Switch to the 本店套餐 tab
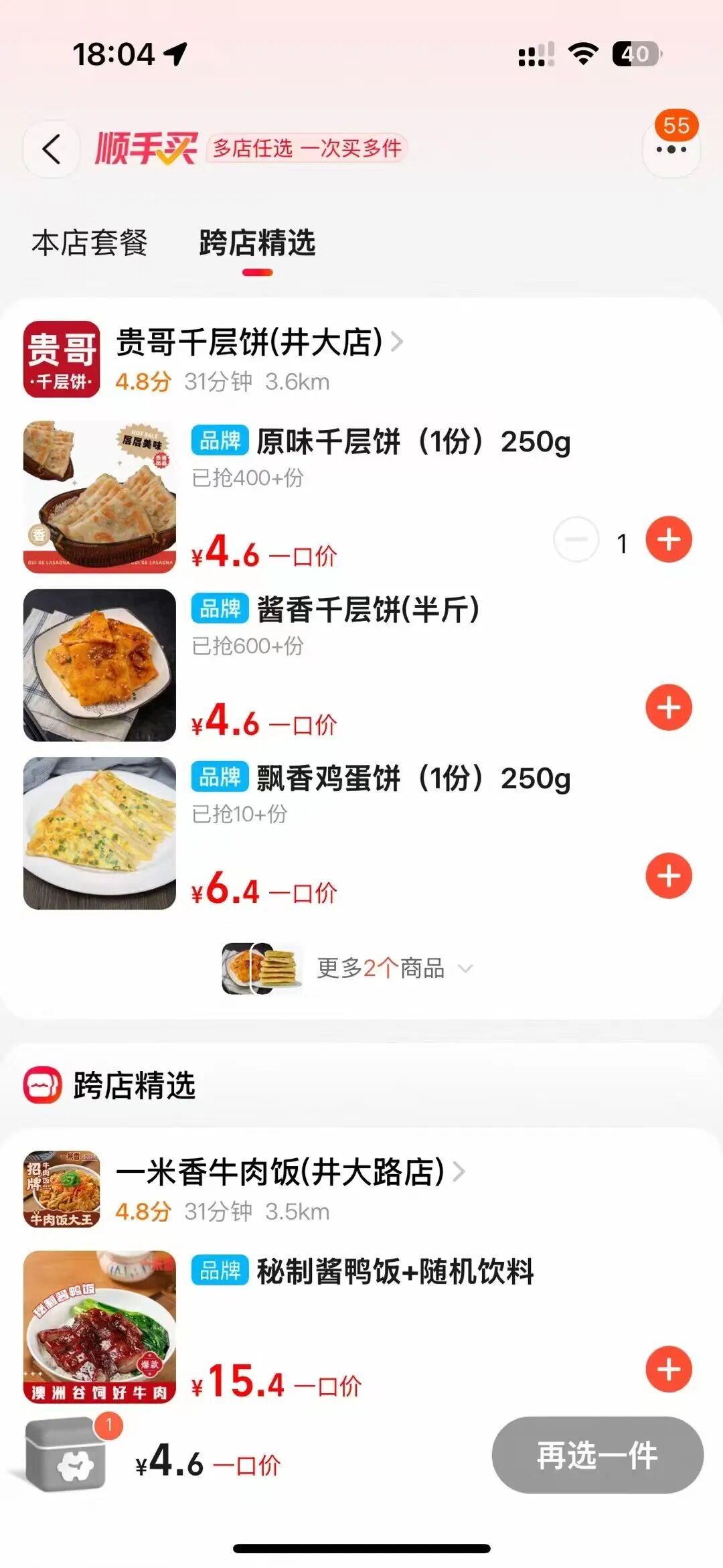Image resolution: width=723 pixels, height=1568 pixels. [90, 242]
